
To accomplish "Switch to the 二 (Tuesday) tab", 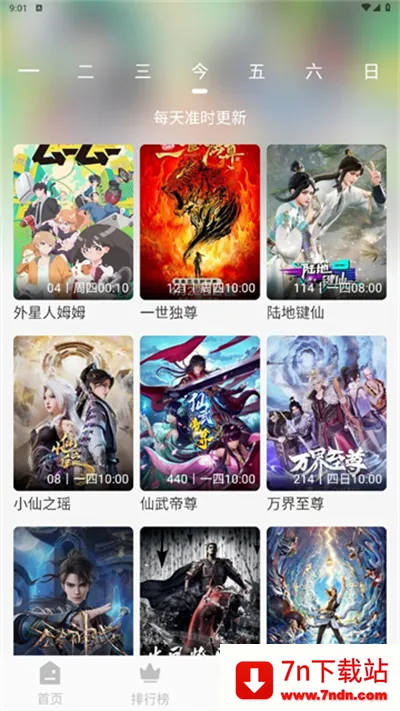I will (x=85, y=71).
